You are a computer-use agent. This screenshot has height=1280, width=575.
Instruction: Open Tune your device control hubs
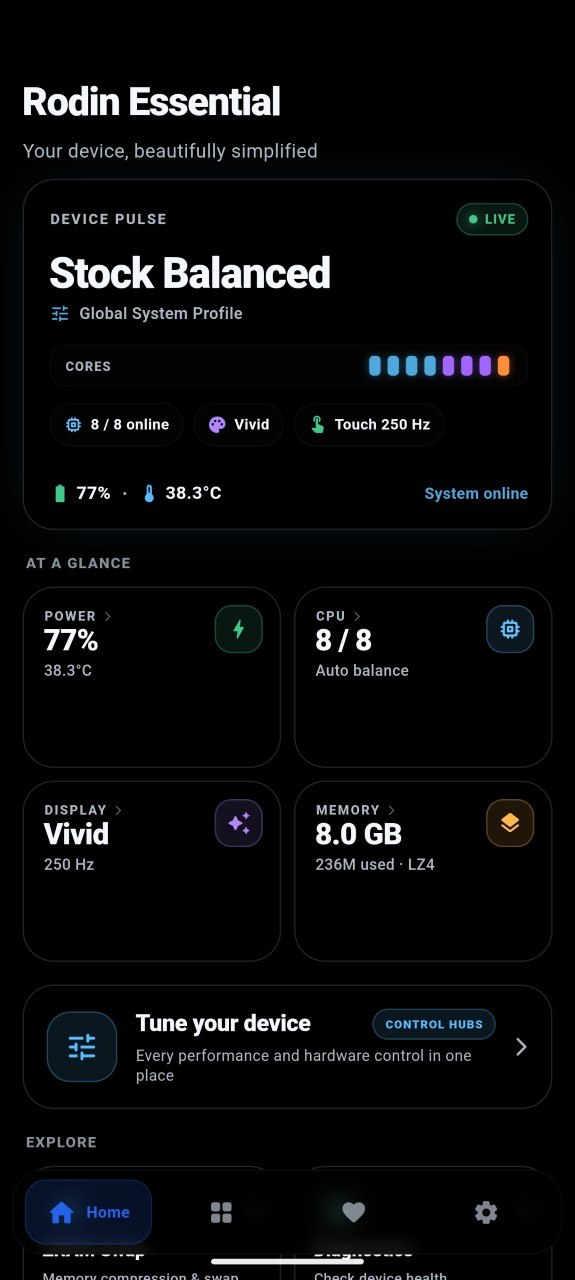point(287,1047)
